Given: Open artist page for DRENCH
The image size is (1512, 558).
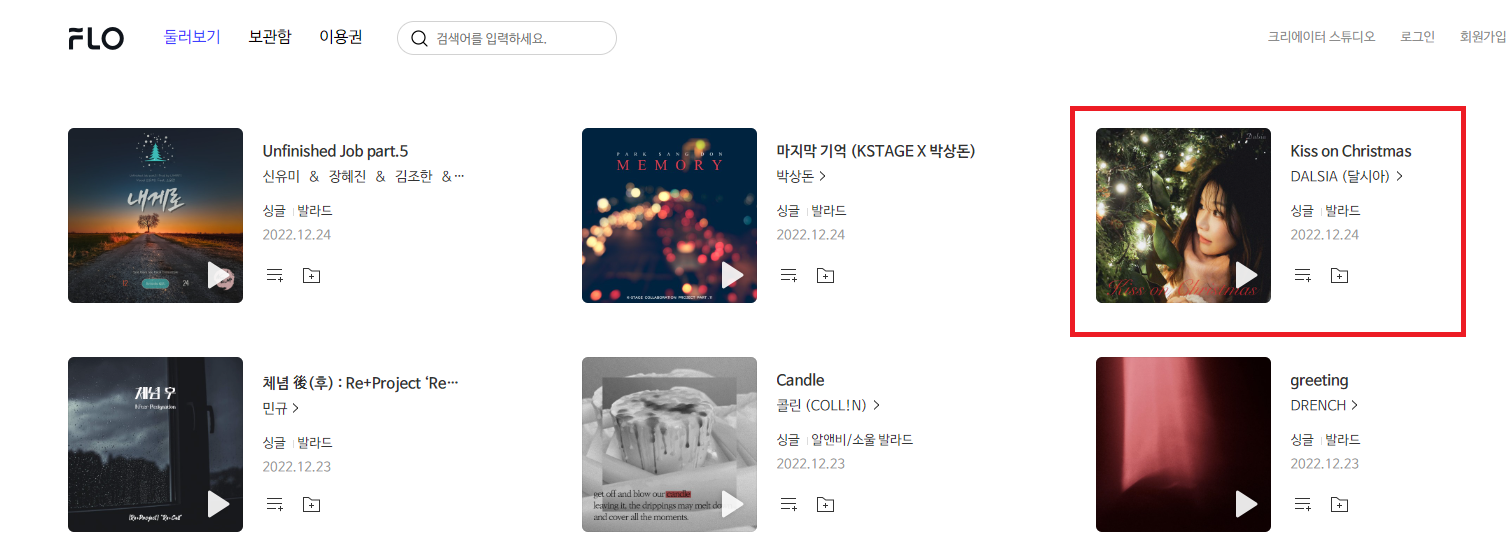Looking at the screenshot, I should (1324, 406).
